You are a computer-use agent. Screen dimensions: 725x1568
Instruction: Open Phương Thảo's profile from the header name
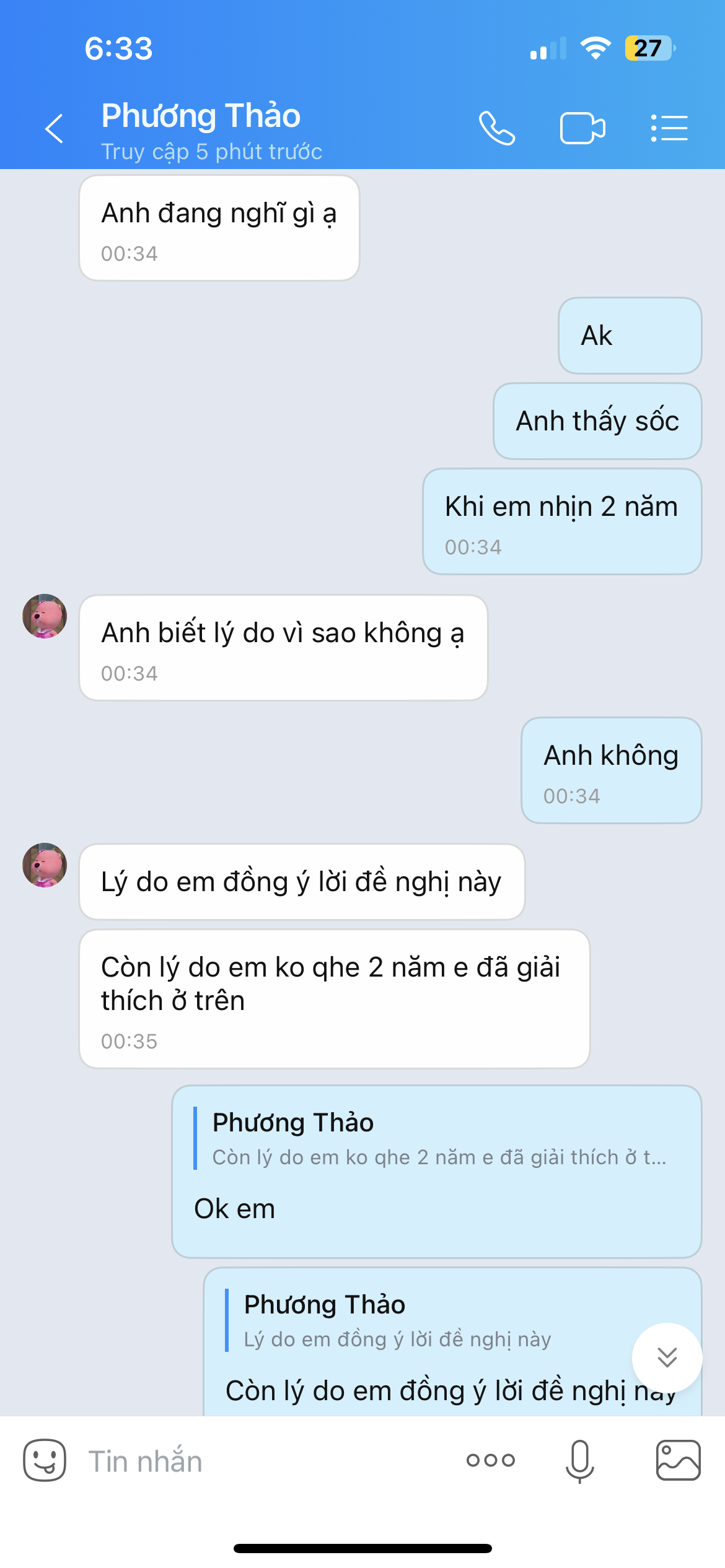pyautogui.click(x=201, y=116)
